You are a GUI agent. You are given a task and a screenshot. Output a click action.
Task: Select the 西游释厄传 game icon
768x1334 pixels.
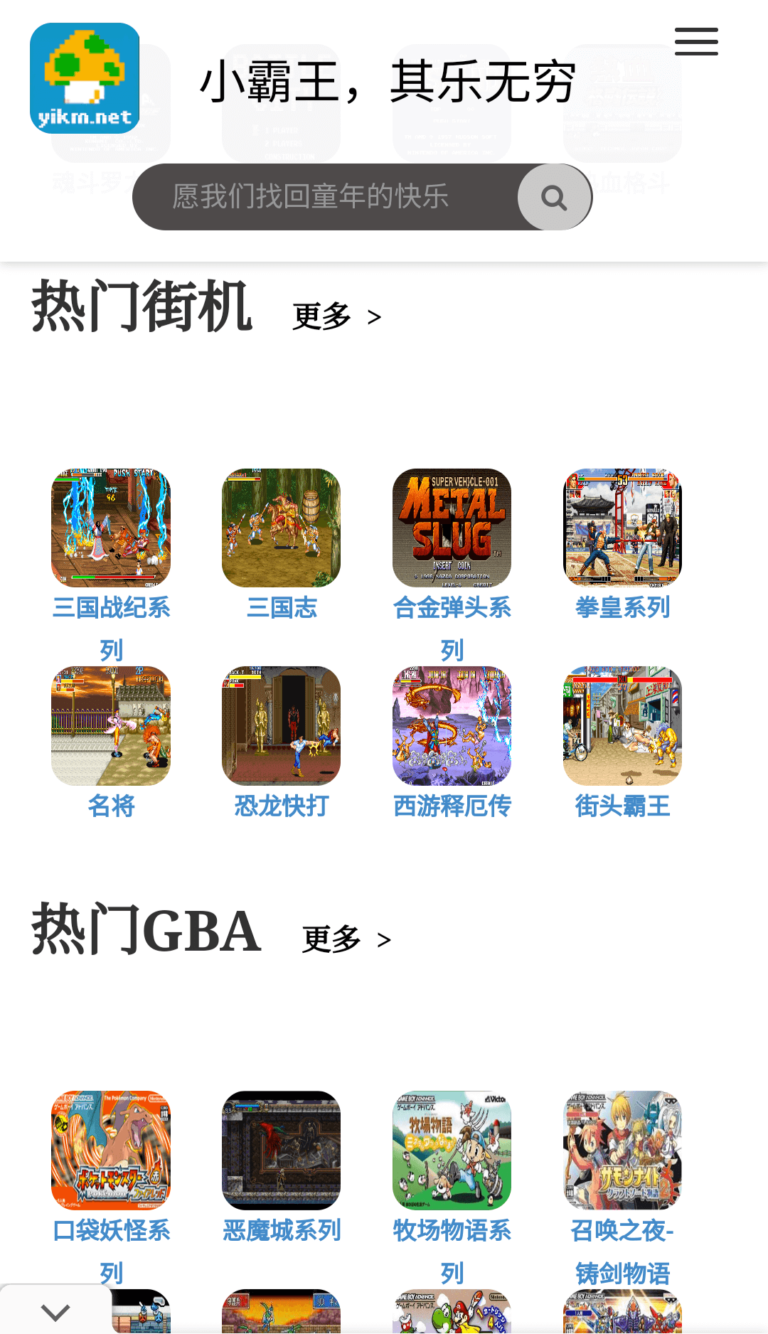[x=451, y=725]
